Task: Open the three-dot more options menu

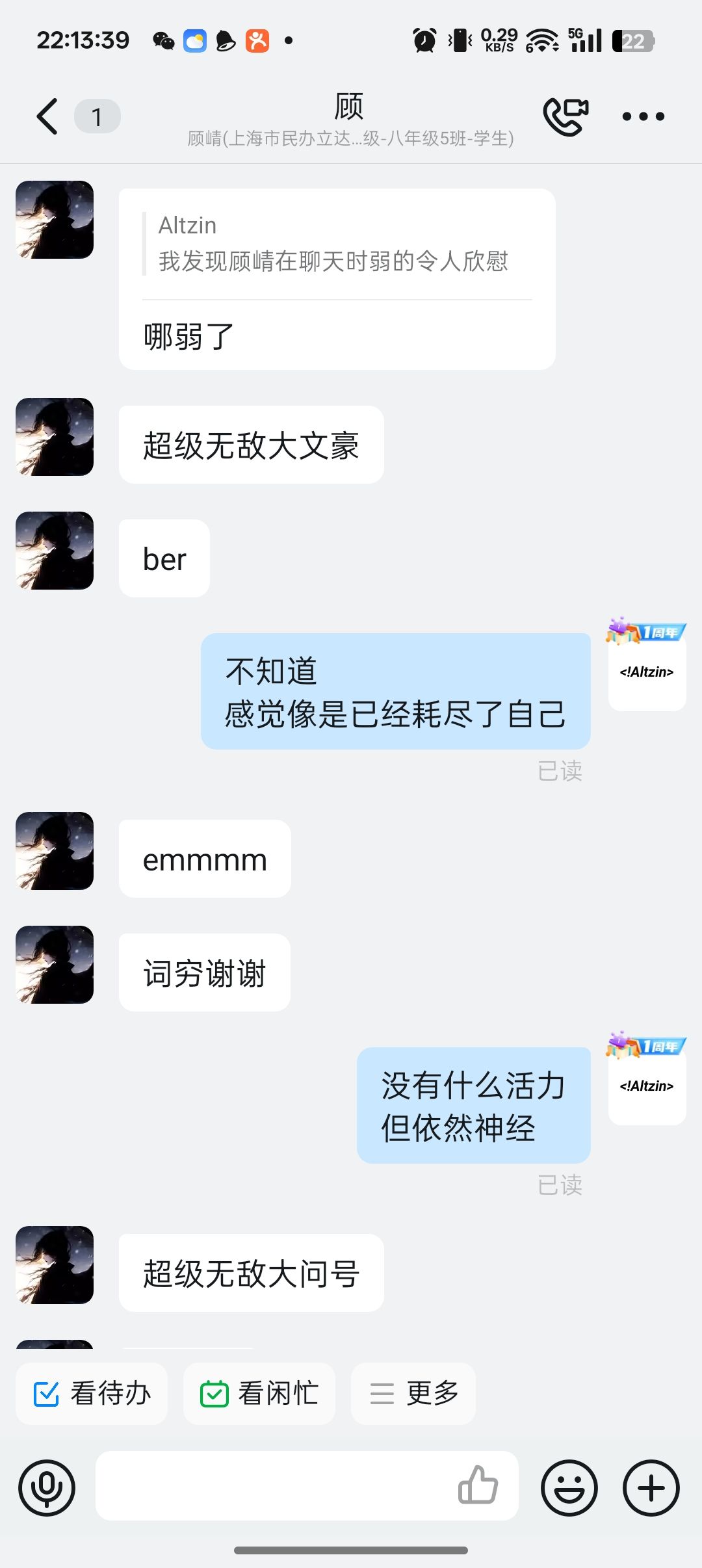Action: (x=643, y=117)
